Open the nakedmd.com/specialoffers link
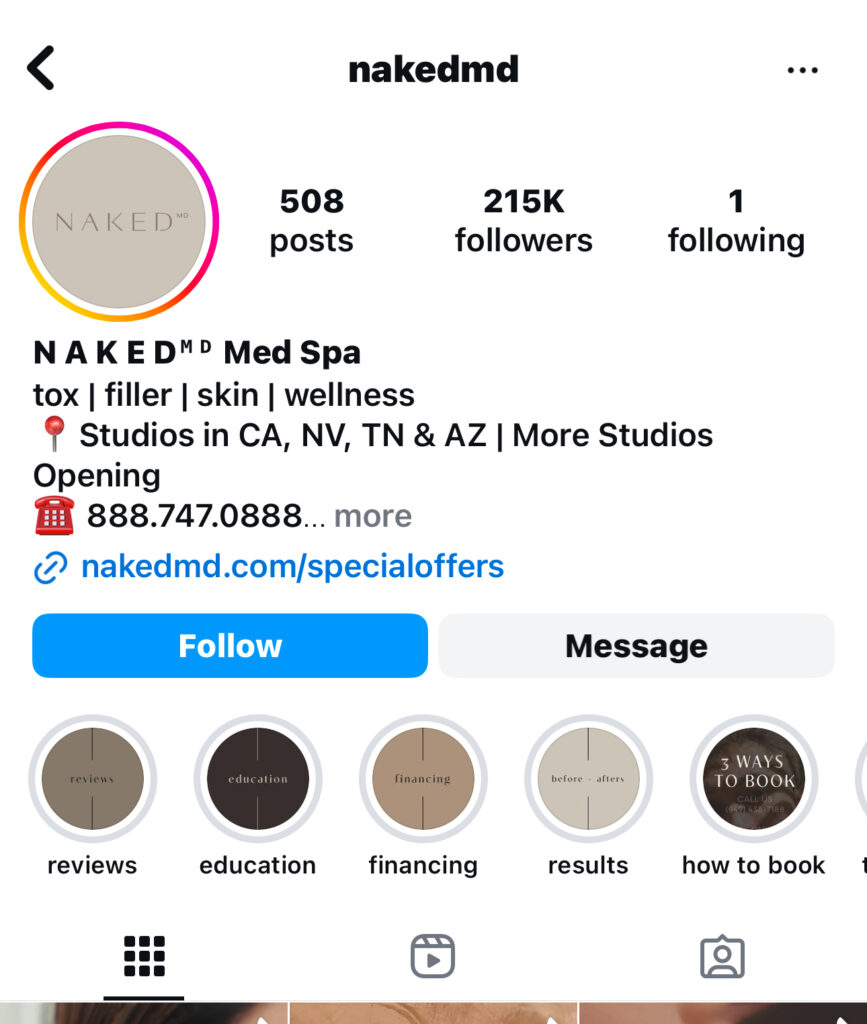867x1024 pixels. [x=292, y=567]
